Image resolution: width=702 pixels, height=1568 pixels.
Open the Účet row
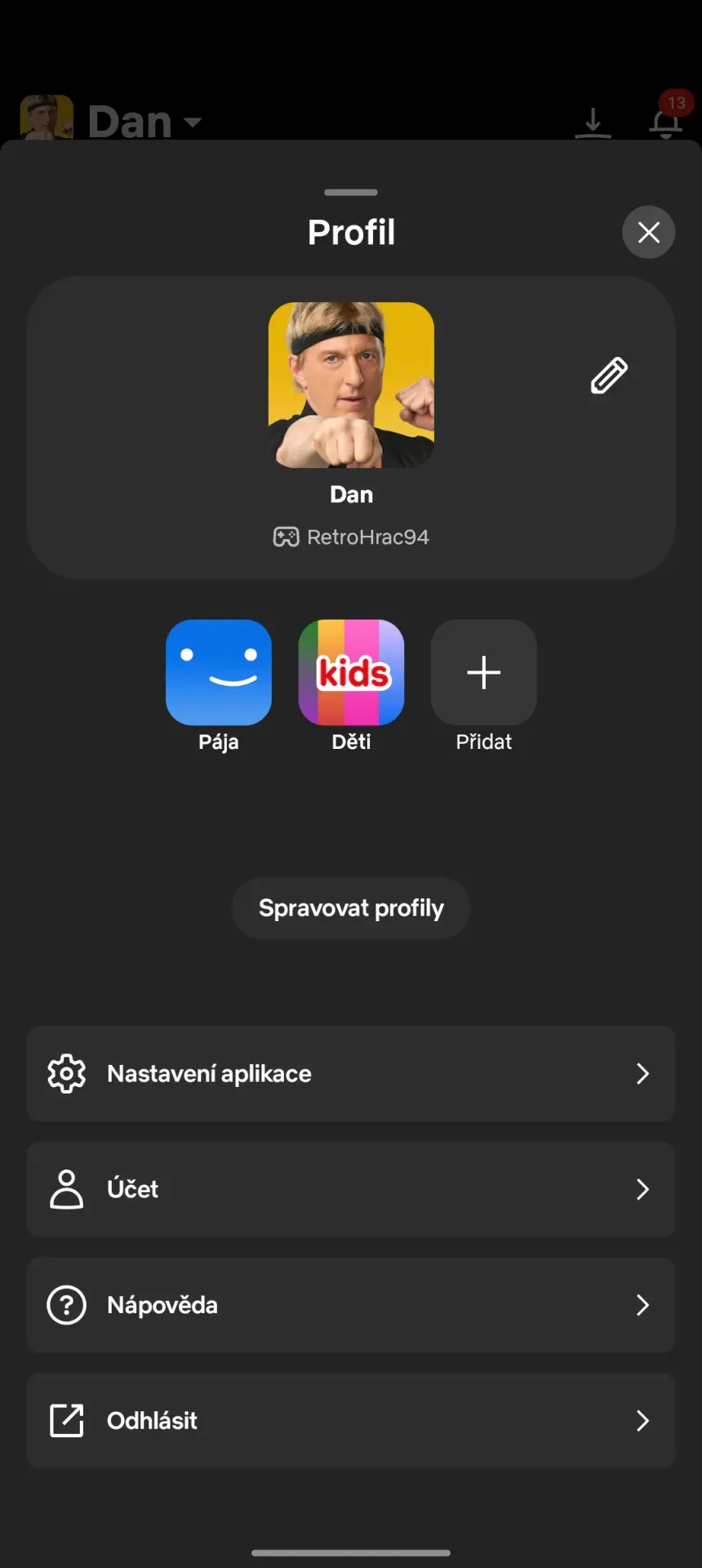pyautogui.click(x=351, y=1189)
